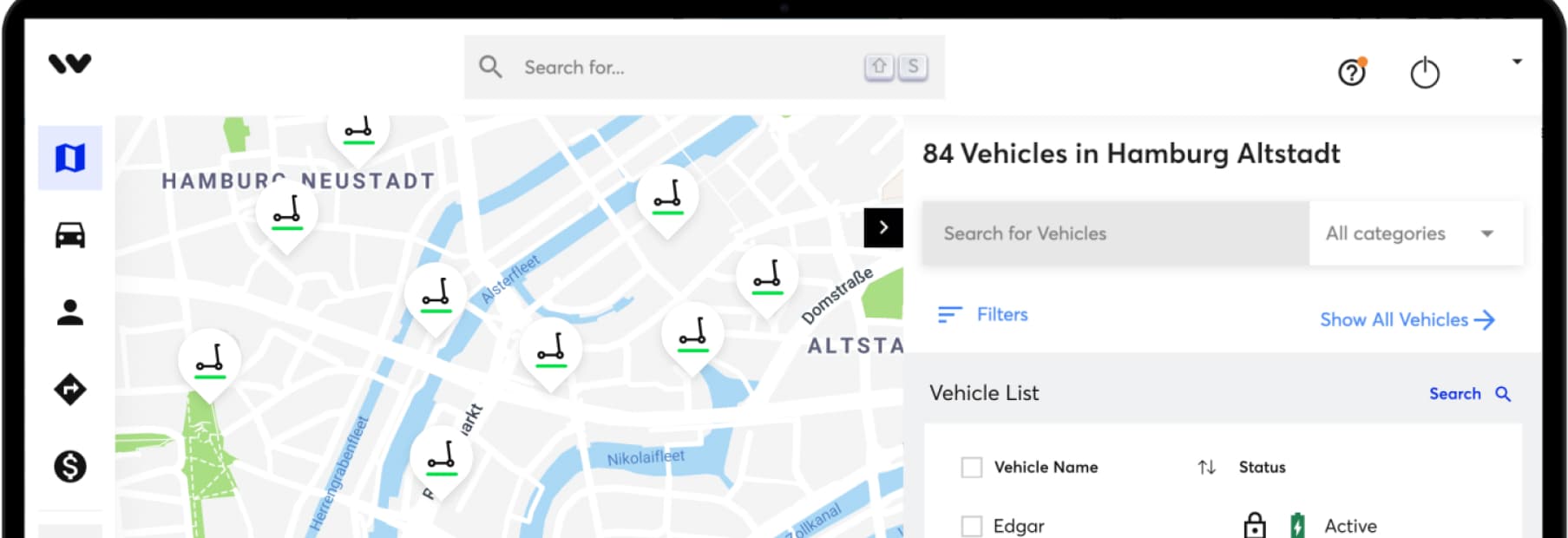Sort the list by Status arrows
The image size is (1568, 538).
click(x=1206, y=468)
